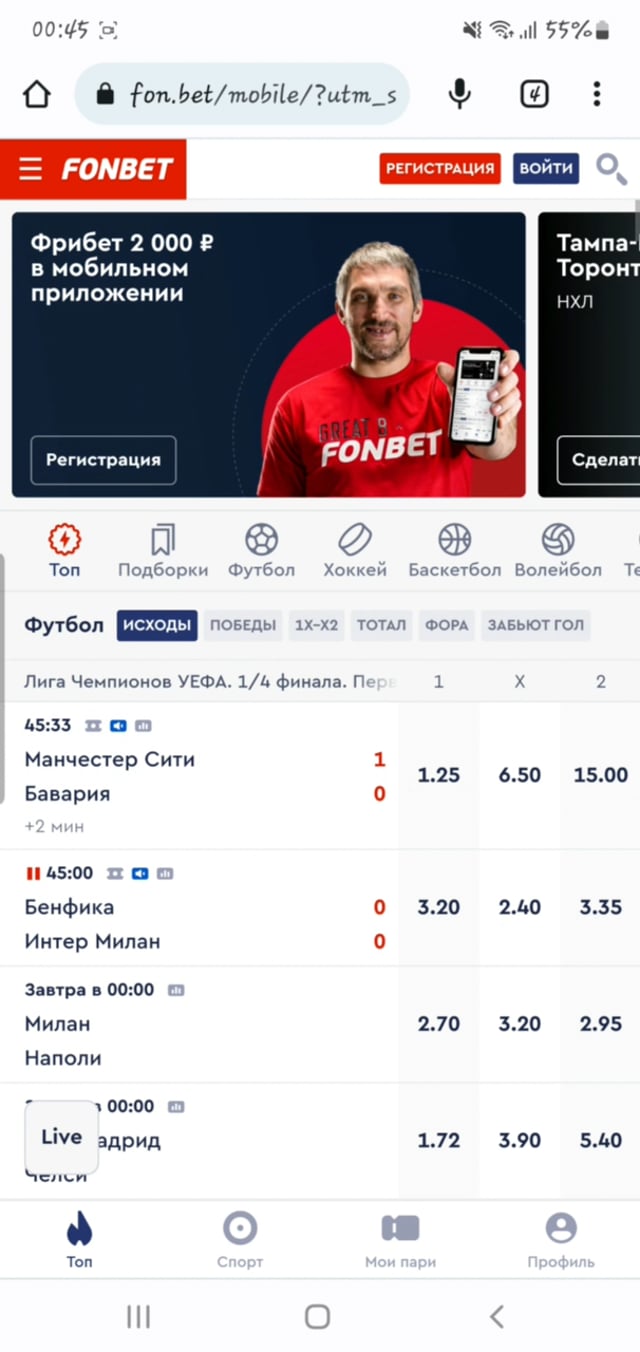Open the Fonbet search magnifier

tap(611, 168)
